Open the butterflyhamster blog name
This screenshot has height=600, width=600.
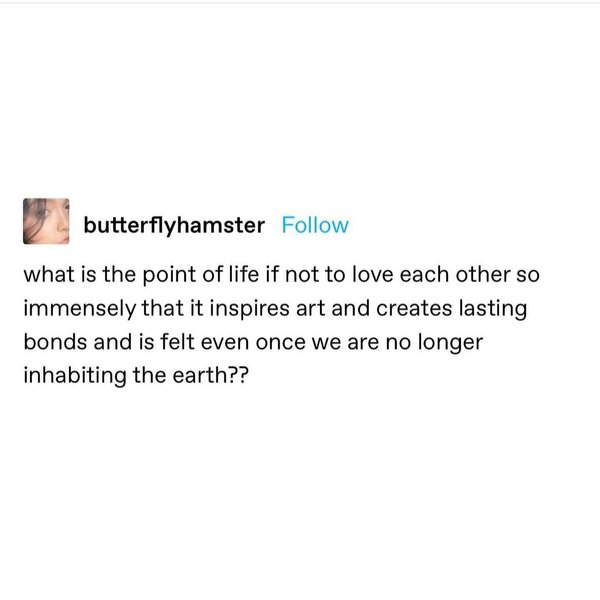click(174, 225)
